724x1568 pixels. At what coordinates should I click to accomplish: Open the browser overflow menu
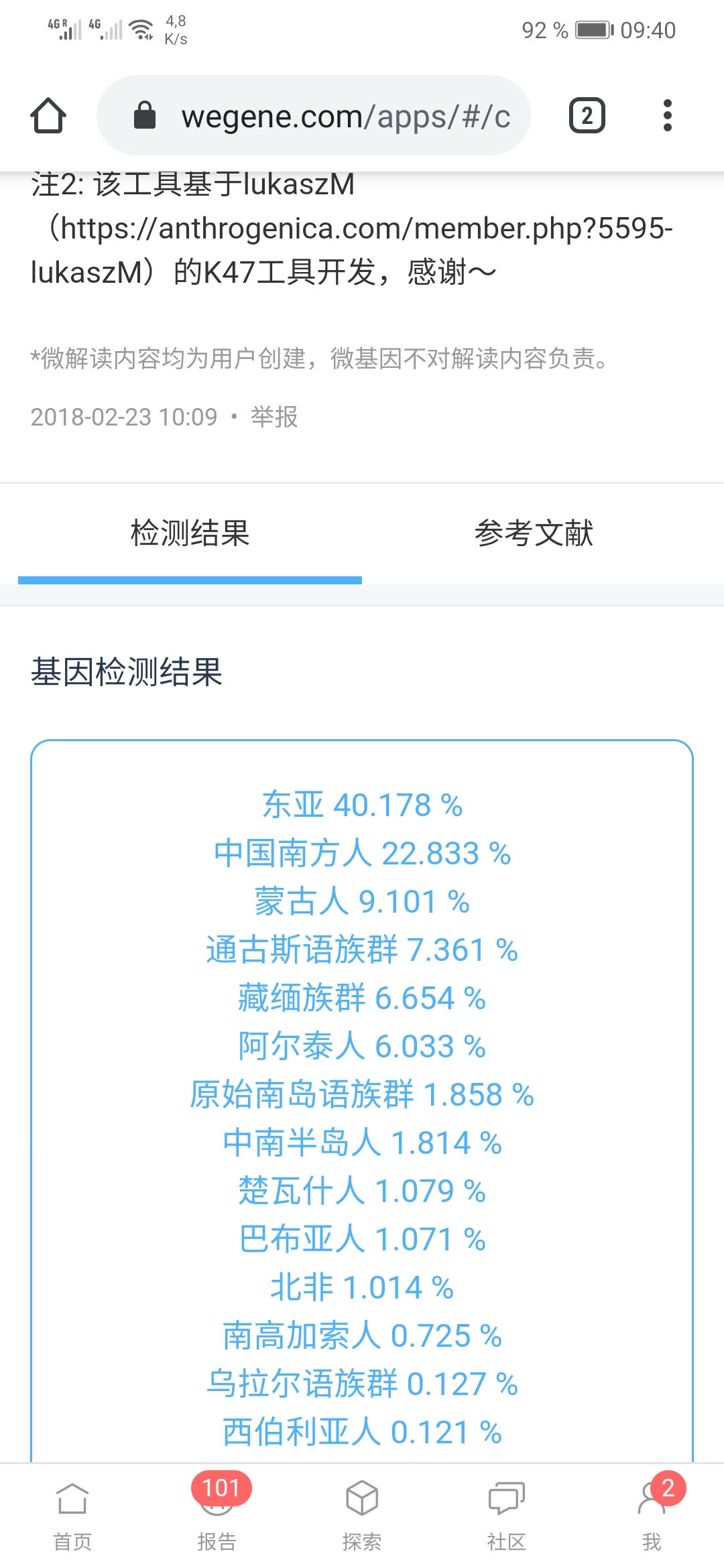click(x=667, y=115)
